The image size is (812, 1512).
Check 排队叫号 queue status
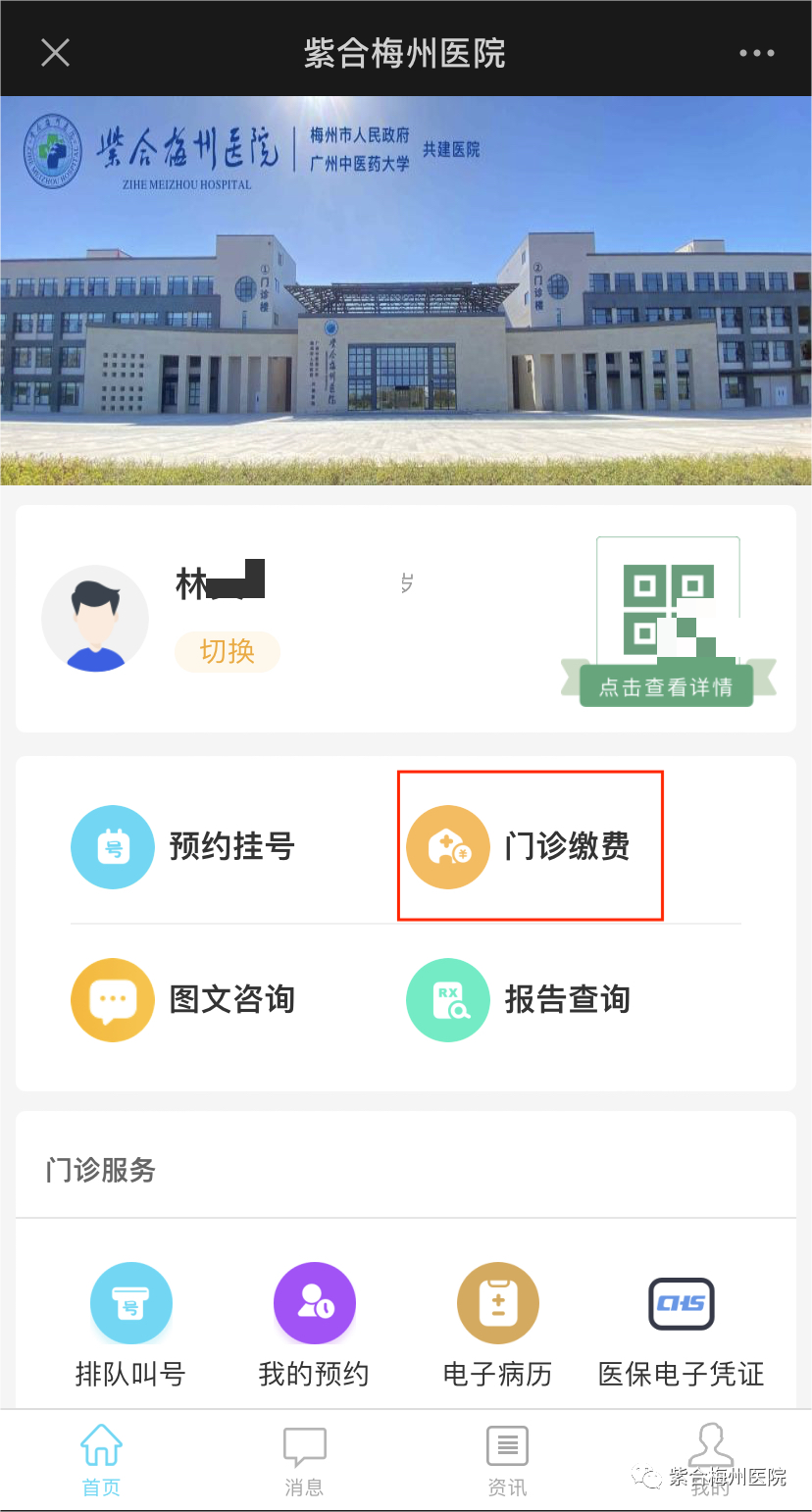(x=130, y=1324)
